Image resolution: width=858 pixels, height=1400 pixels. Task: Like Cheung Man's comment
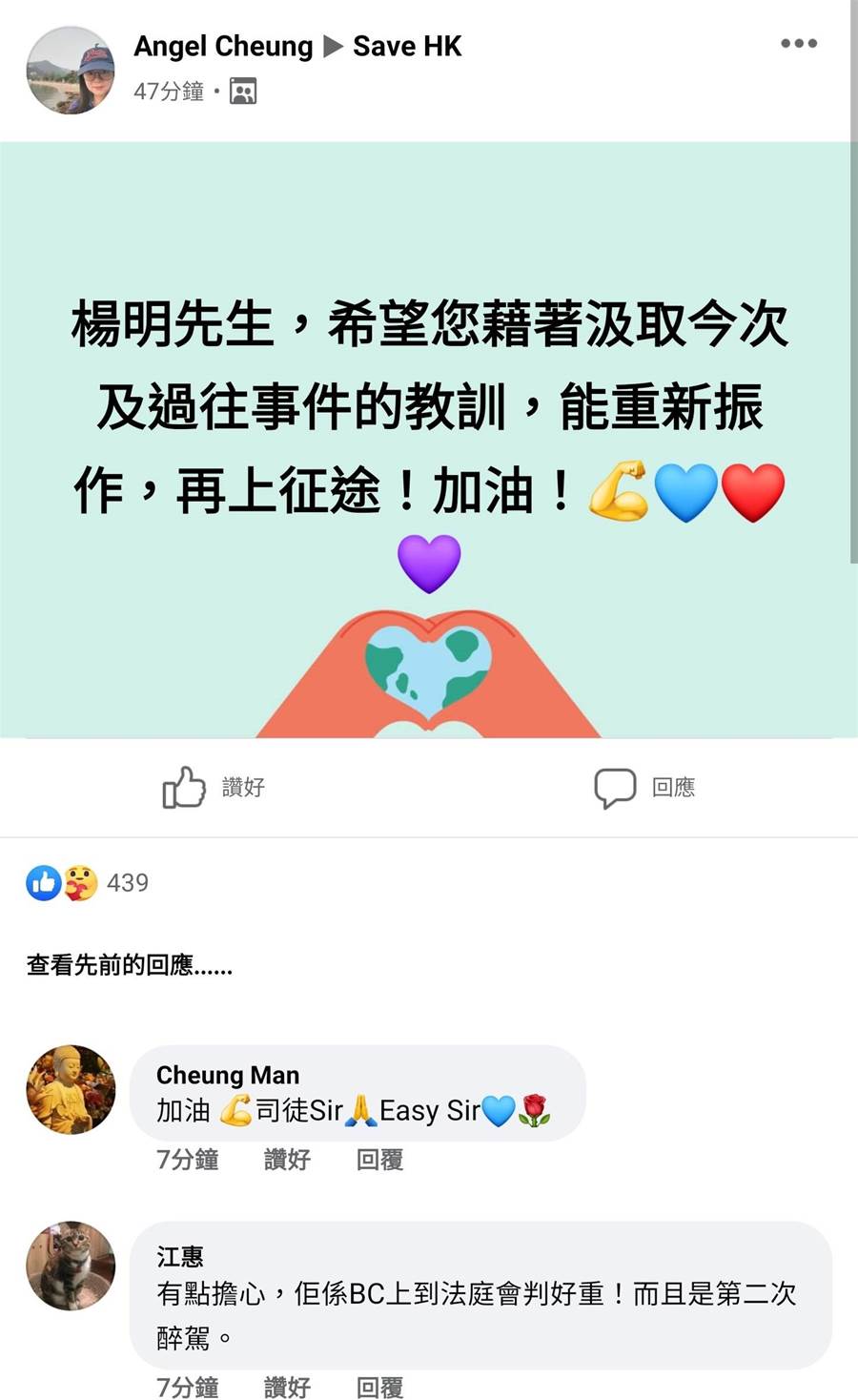286,1160
